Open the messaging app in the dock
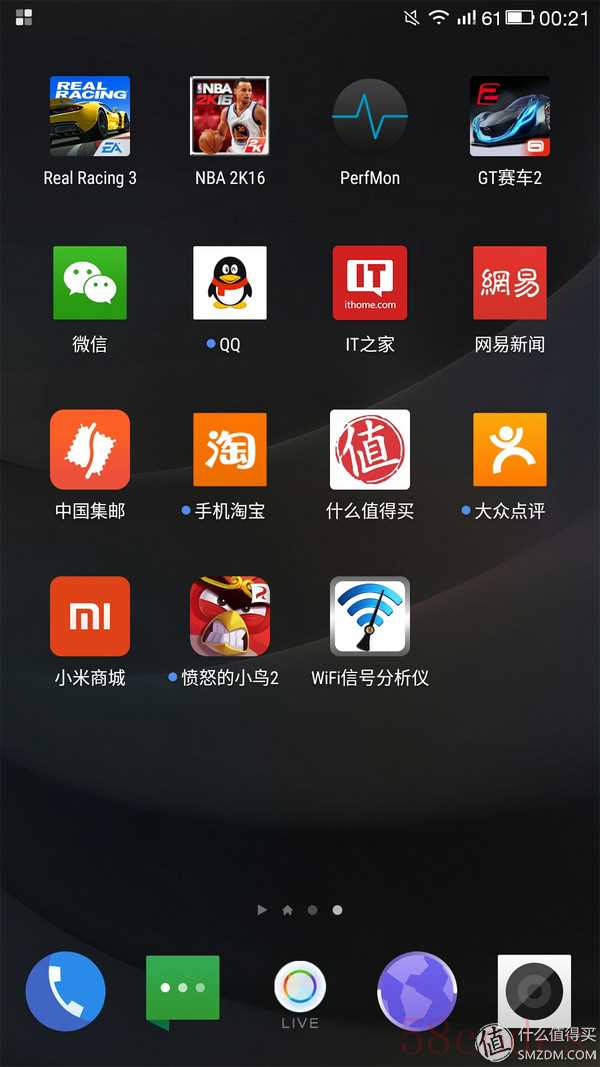This screenshot has width=600, height=1067. pos(183,990)
